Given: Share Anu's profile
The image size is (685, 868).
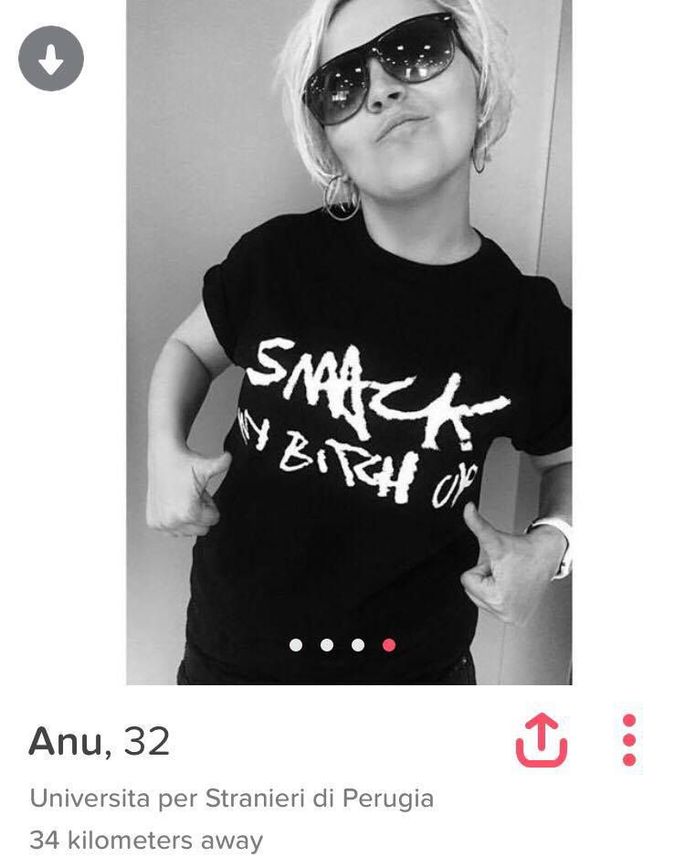Looking at the screenshot, I should 541,741.
